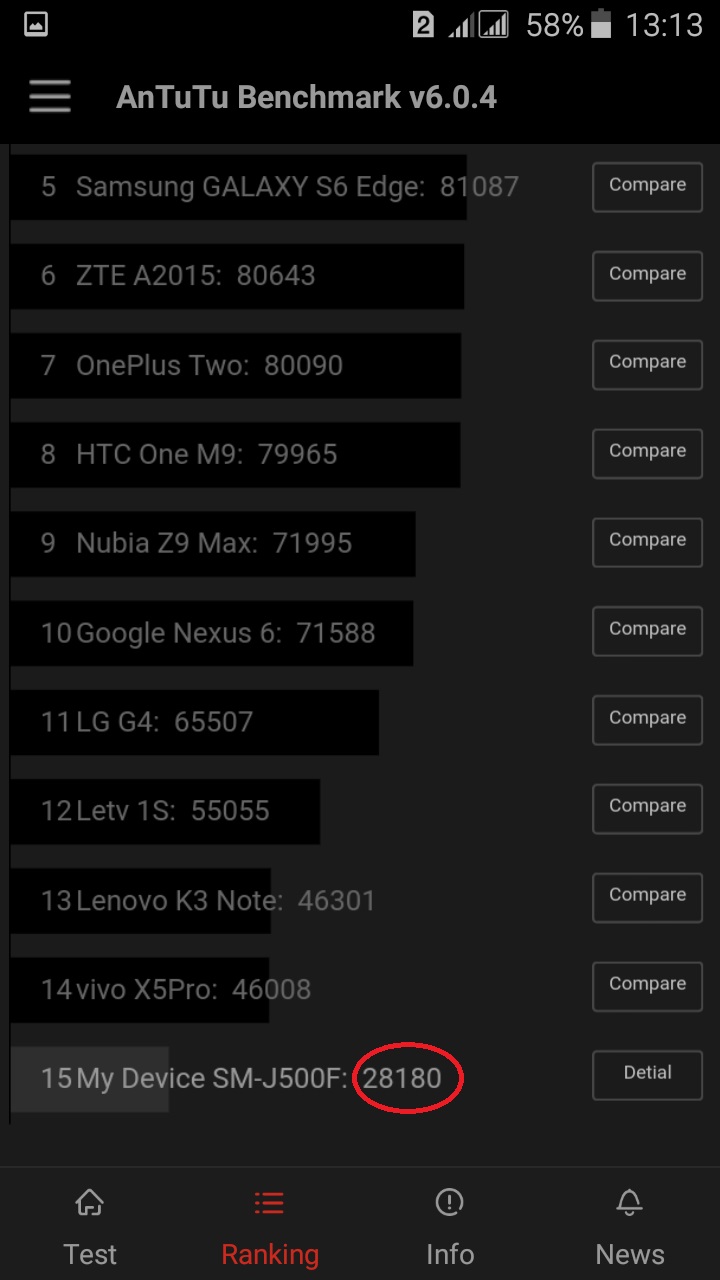Open the hamburger drawer menu

[50, 97]
